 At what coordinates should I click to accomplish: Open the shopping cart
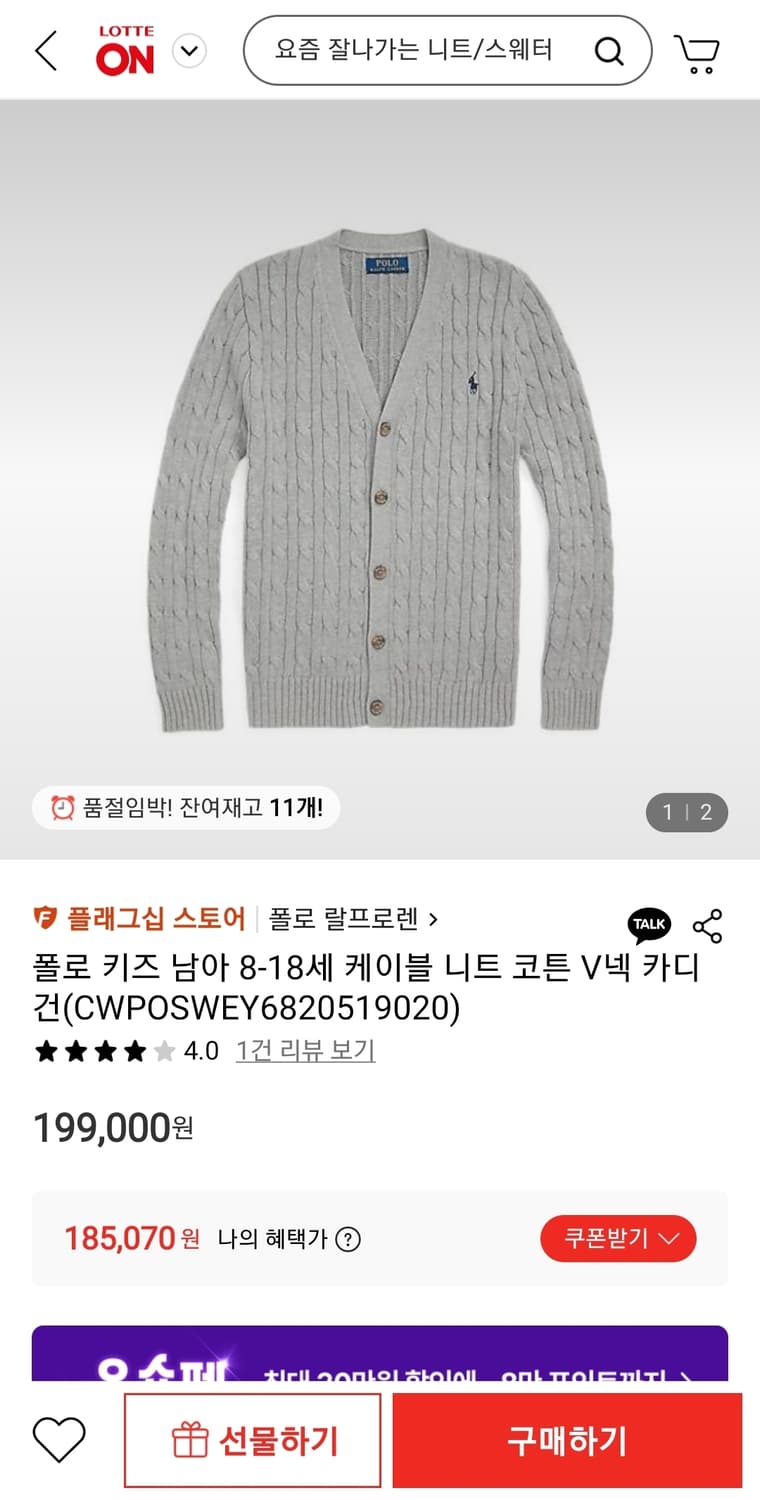click(697, 52)
